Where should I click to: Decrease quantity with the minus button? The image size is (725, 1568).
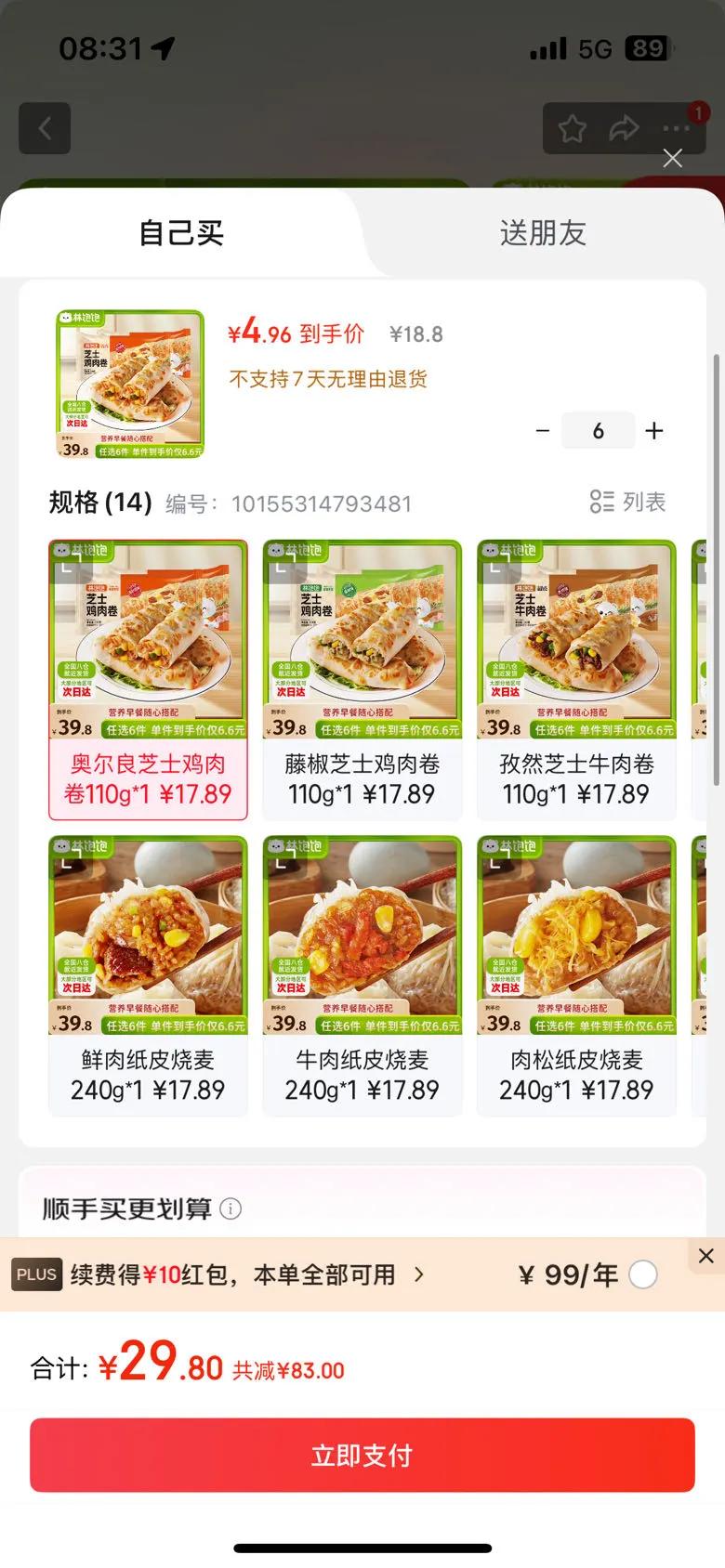click(543, 431)
